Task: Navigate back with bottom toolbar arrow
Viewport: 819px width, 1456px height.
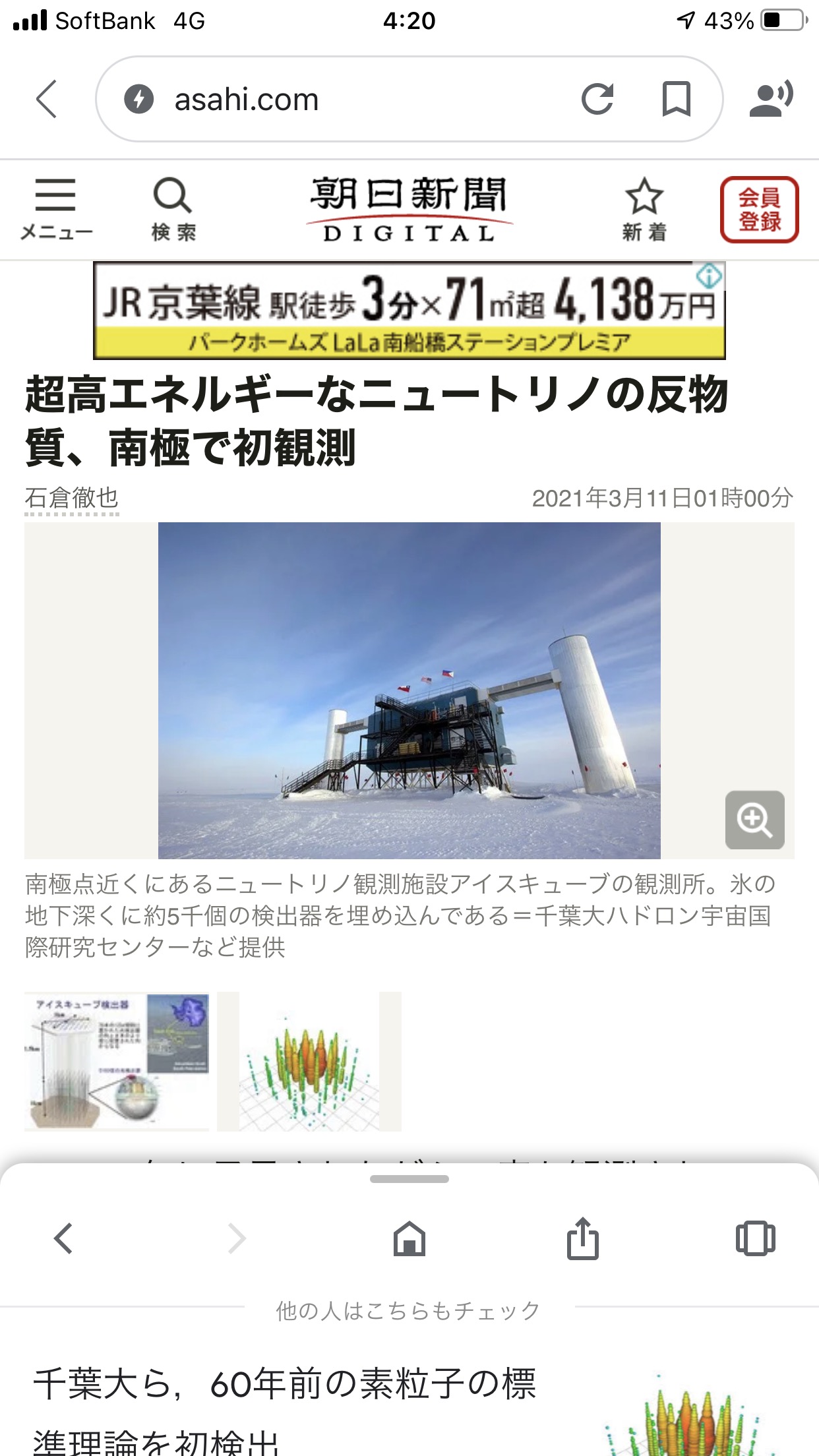Action: coord(63,1238)
